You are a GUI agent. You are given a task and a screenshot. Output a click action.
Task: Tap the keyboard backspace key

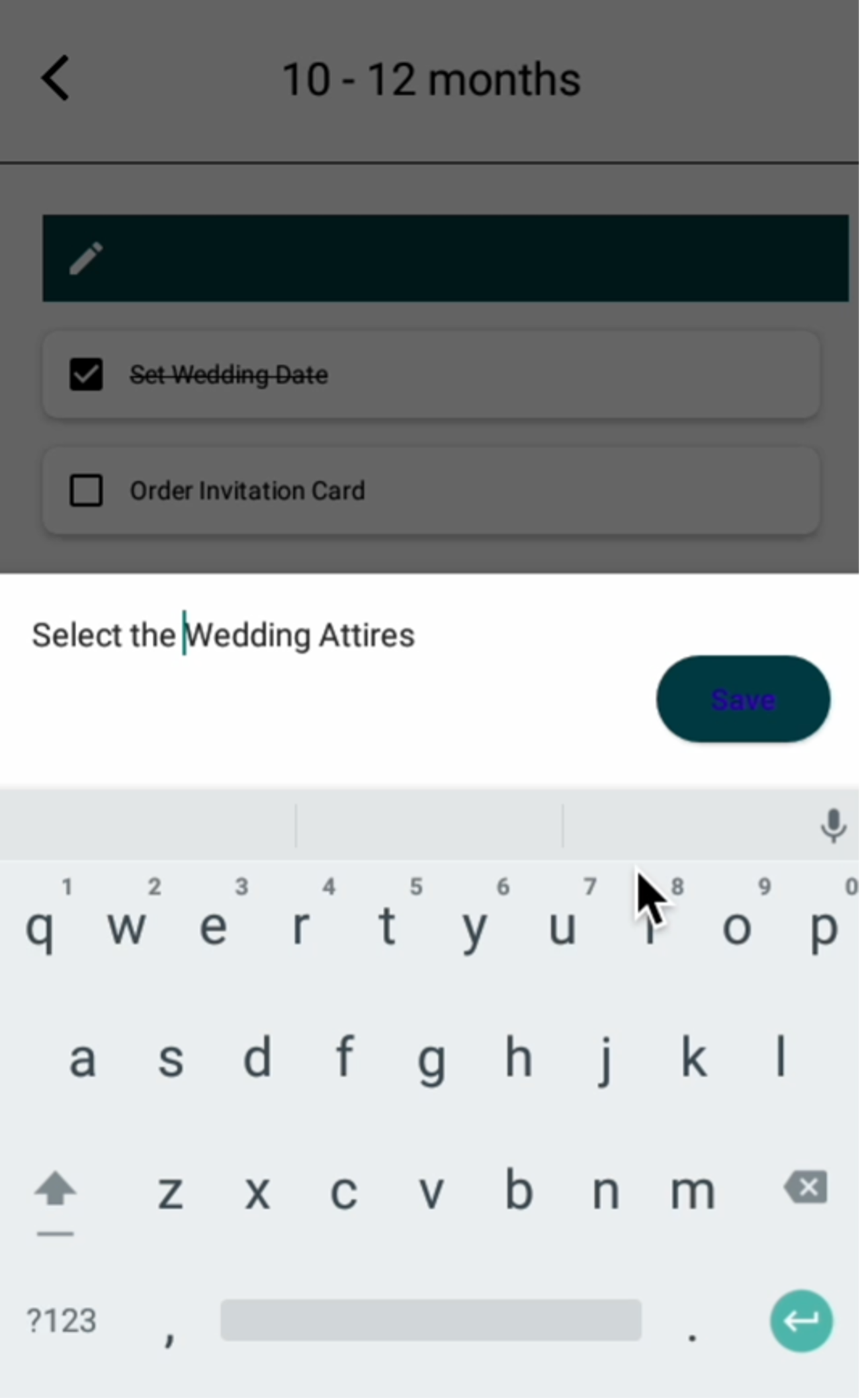point(806,1188)
